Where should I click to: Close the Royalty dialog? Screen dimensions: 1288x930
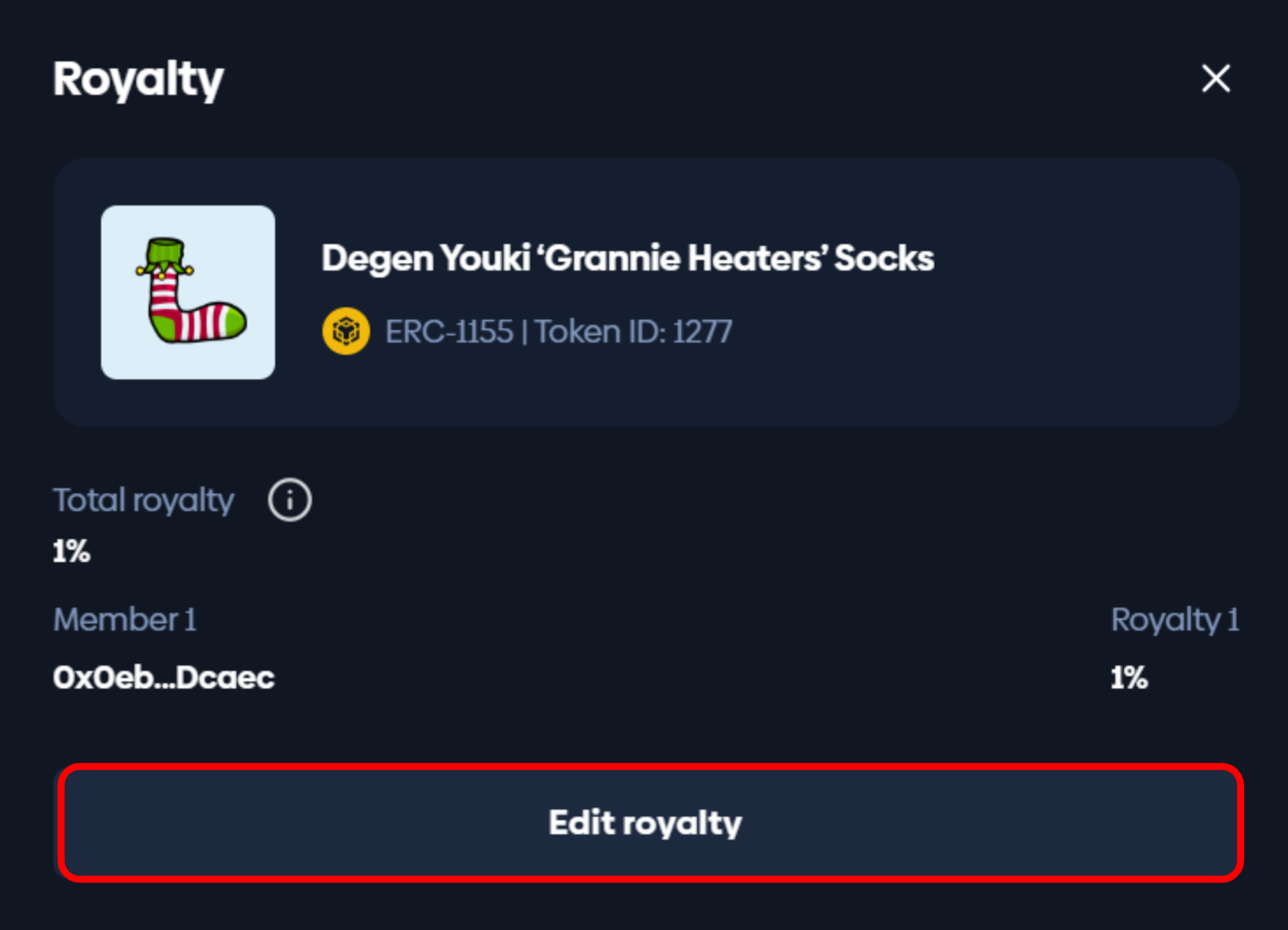pos(1216,79)
